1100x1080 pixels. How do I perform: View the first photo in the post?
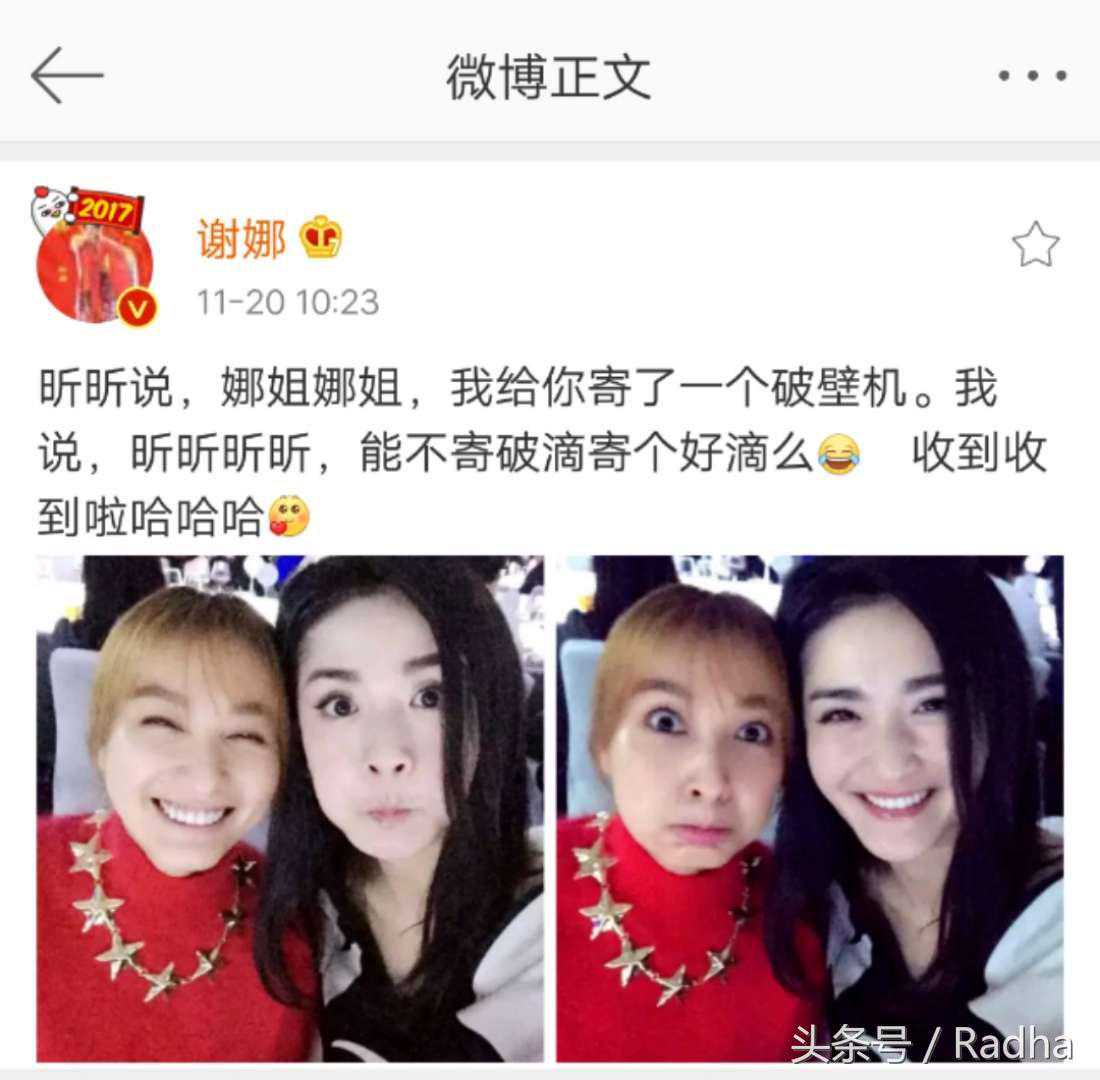click(x=290, y=808)
